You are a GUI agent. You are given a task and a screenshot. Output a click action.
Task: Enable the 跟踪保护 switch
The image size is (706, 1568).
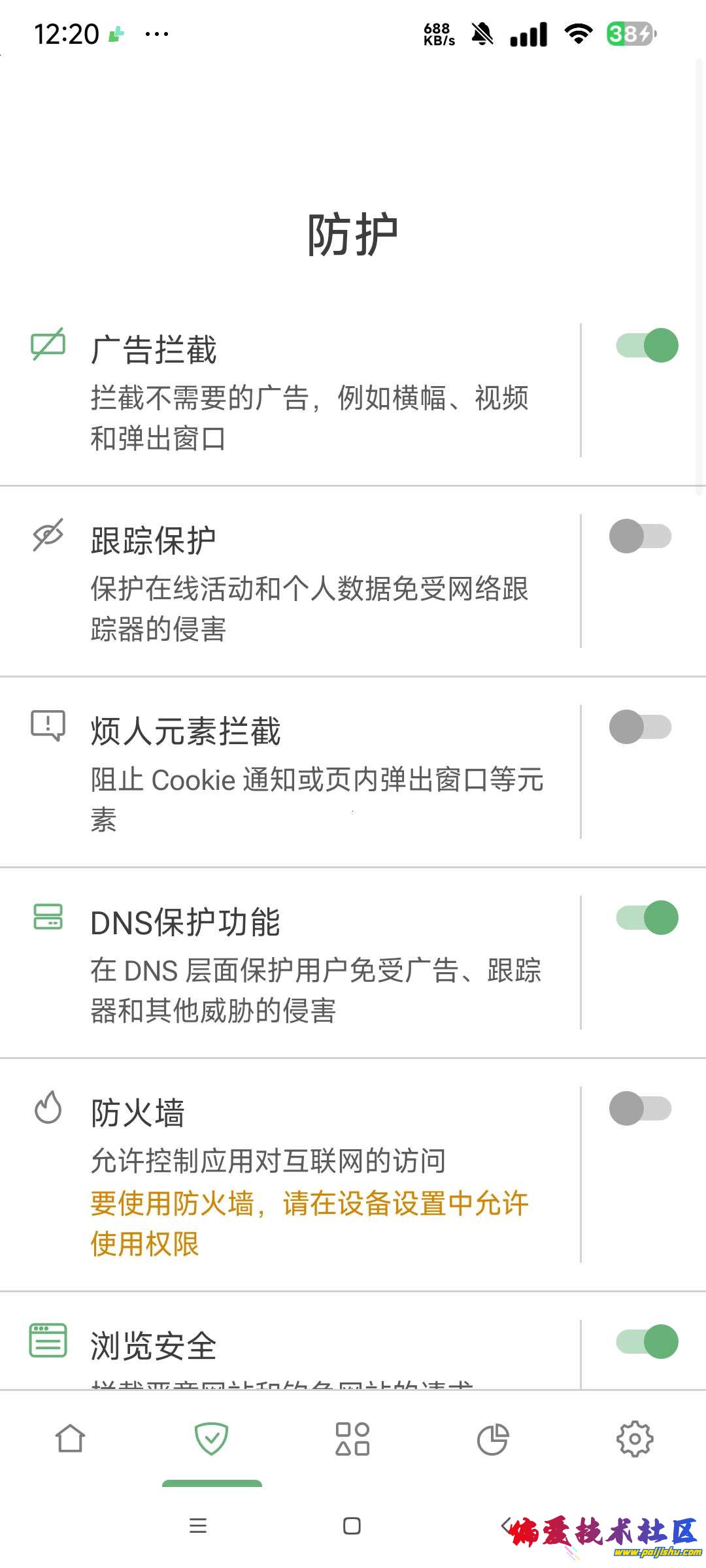click(x=640, y=536)
